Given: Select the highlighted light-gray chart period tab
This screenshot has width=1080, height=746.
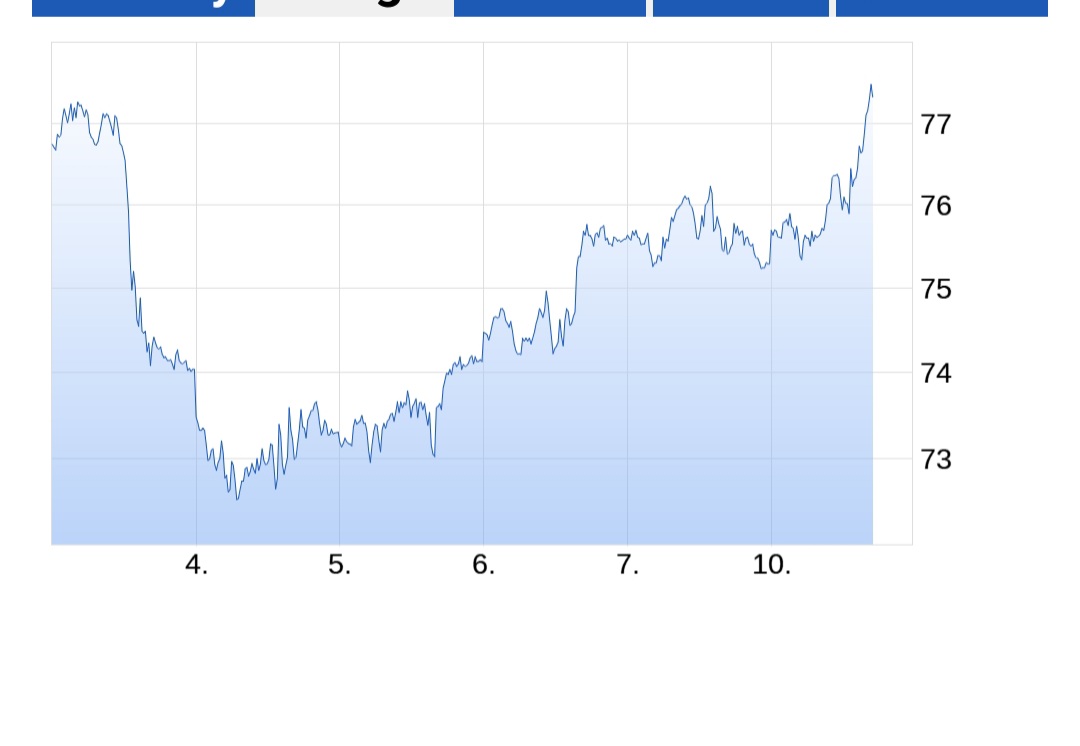Looking at the screenshot, I should click(354, 7).
